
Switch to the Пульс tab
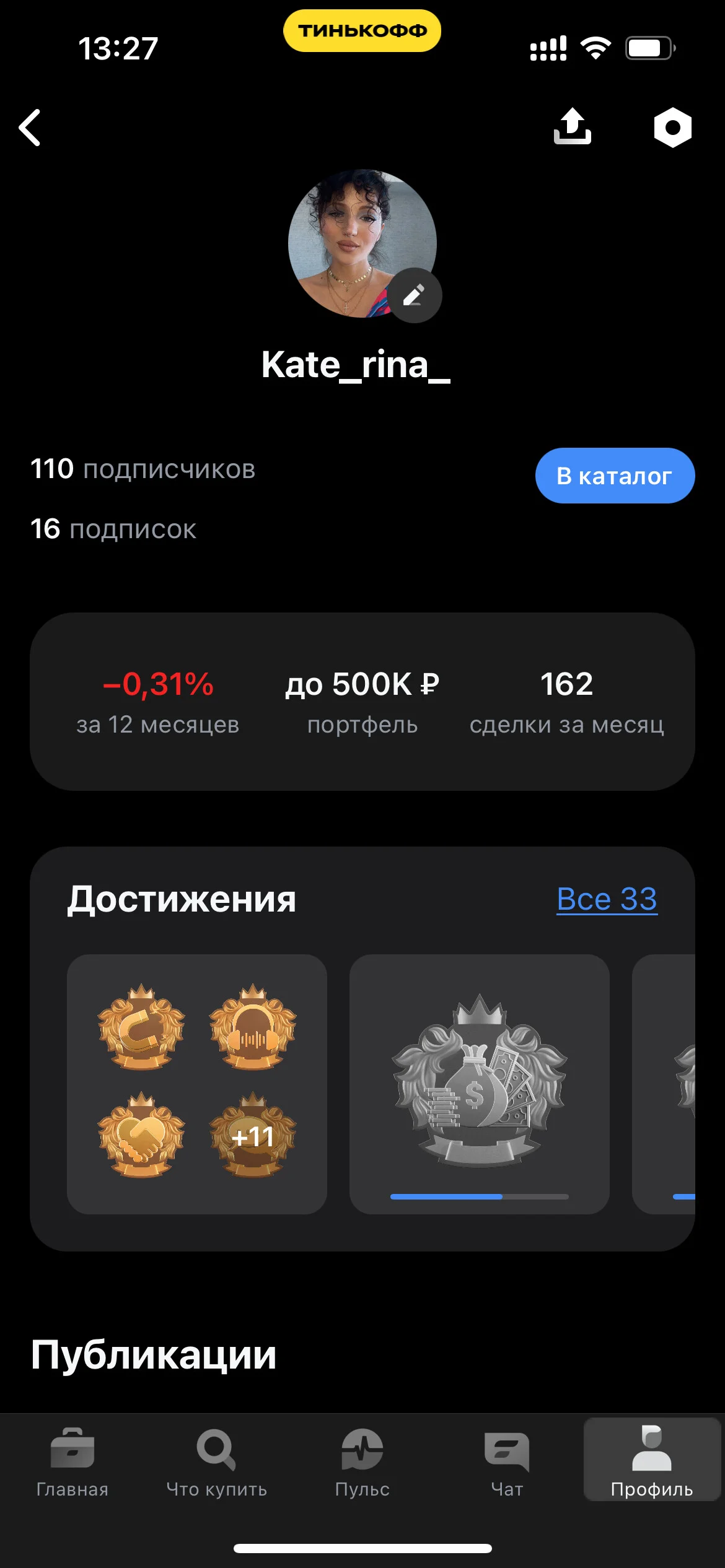coord(362,1461)
